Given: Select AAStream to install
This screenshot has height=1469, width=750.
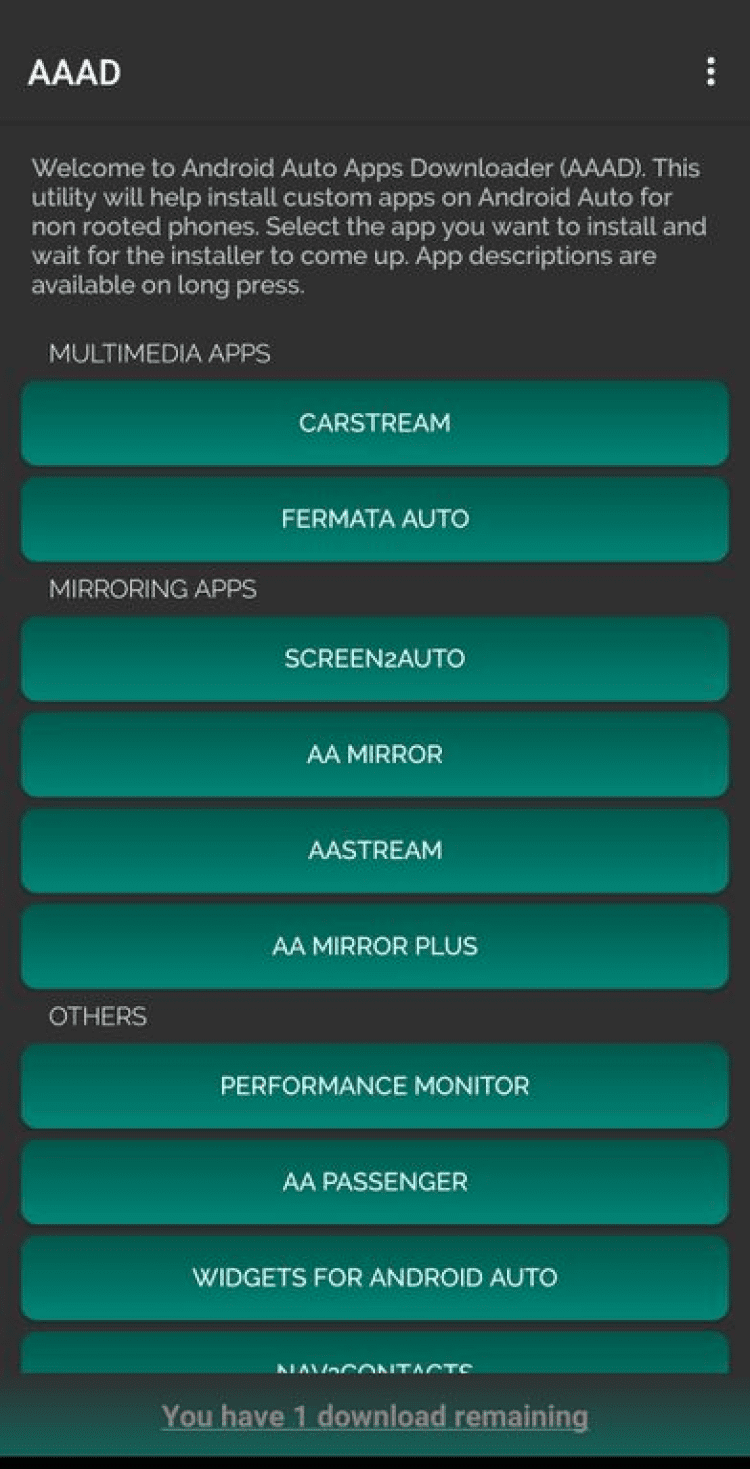Looking at the screenshot, I should (x=375, y=850).
